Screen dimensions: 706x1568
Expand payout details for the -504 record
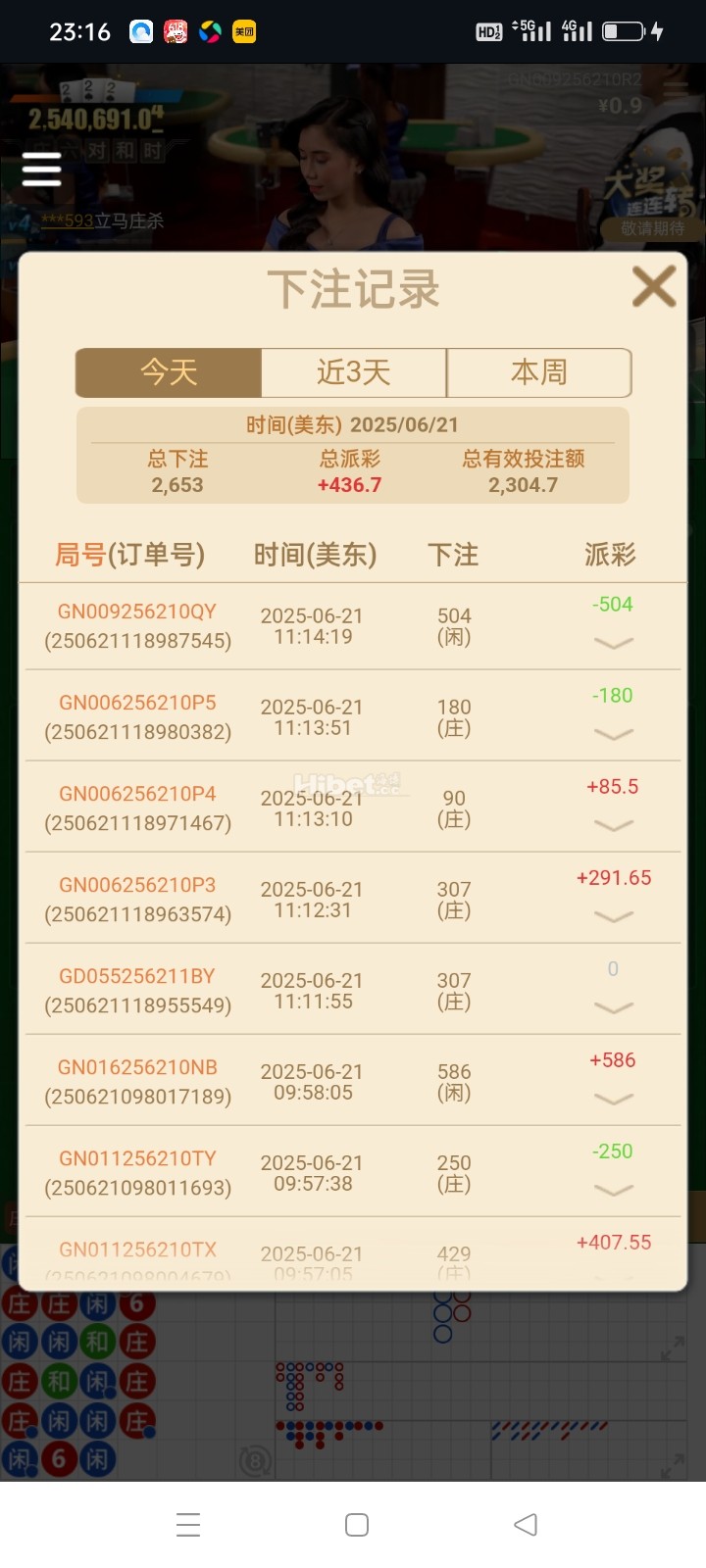tap(614, 643)
